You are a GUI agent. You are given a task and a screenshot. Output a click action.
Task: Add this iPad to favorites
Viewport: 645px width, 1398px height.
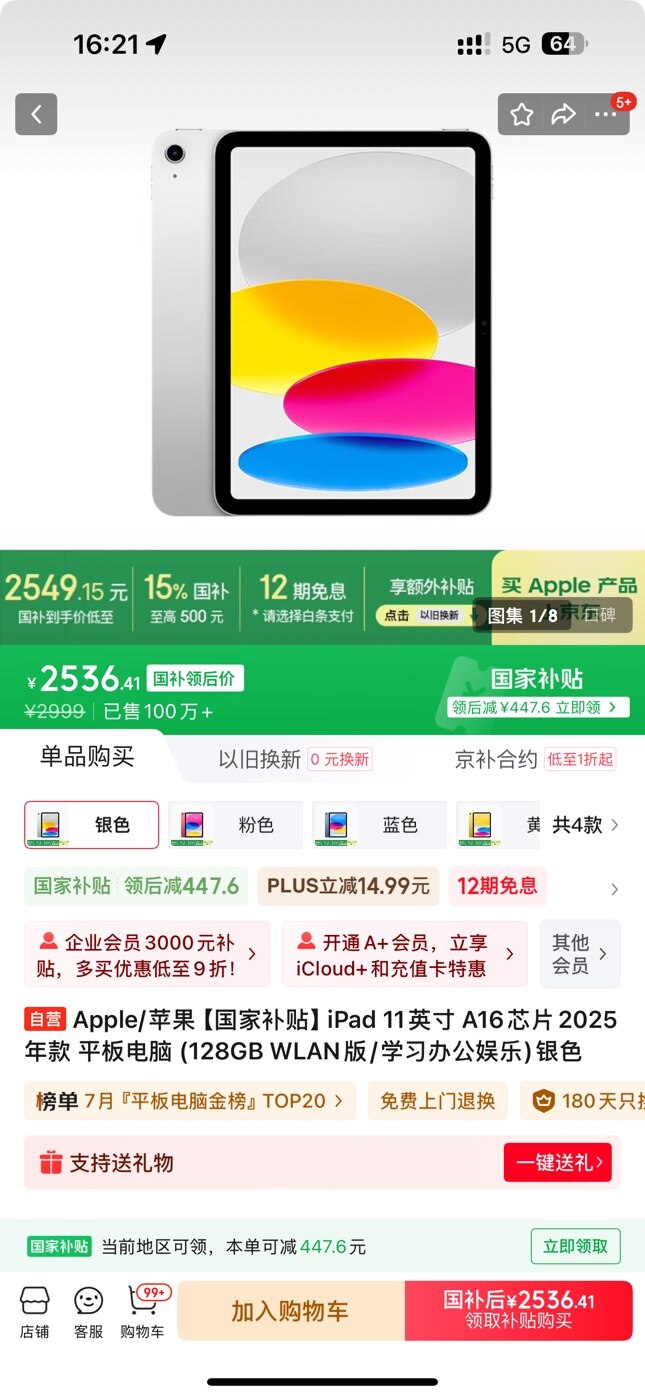(x=521, y=114)
